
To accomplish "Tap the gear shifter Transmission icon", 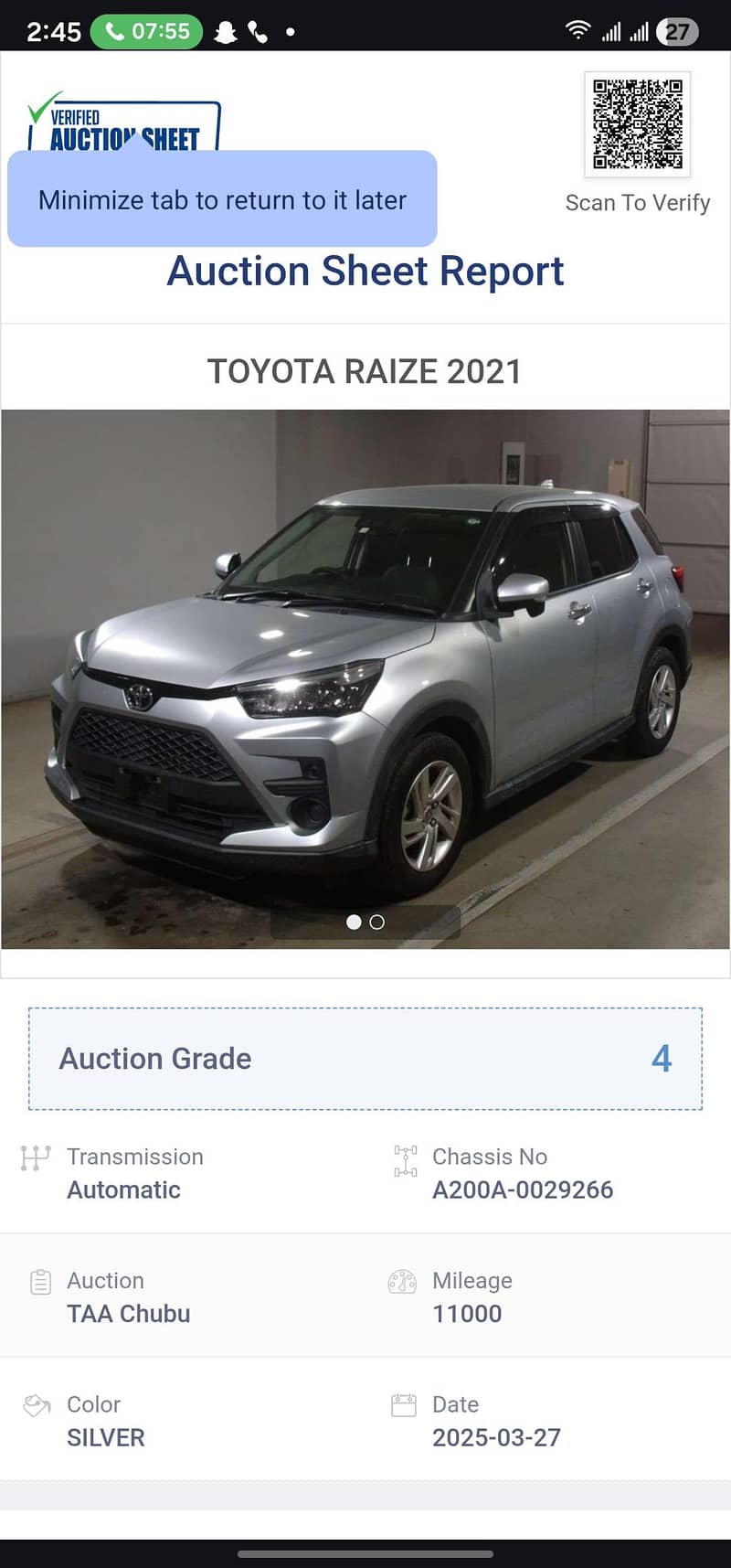I will tap(37, 1160).
